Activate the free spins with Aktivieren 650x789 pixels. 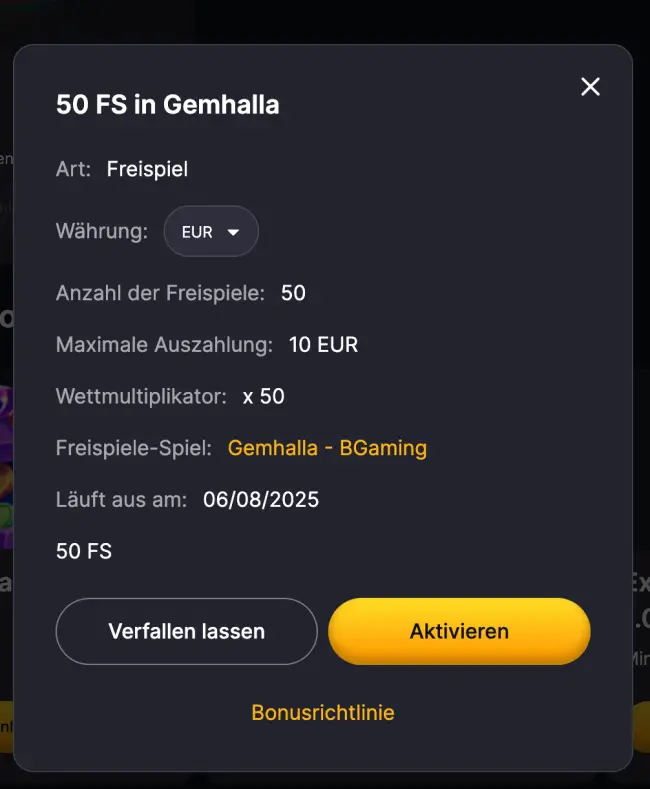pyautogui.click(x=459, y=631)
